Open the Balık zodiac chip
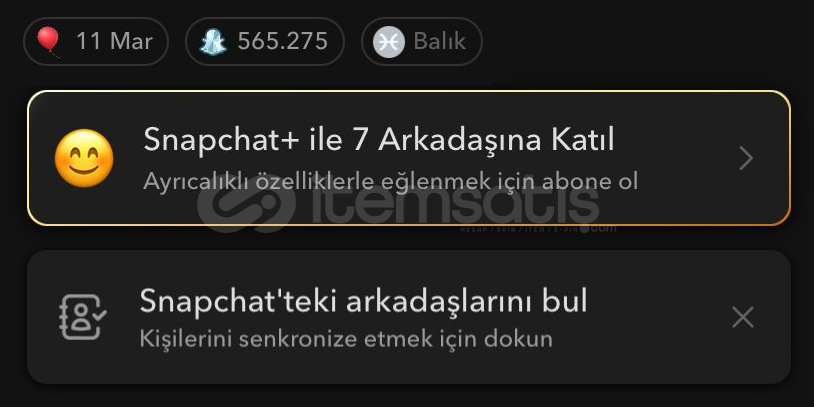The height and width of the screenshot is (407, 814). tap(421, 42)
